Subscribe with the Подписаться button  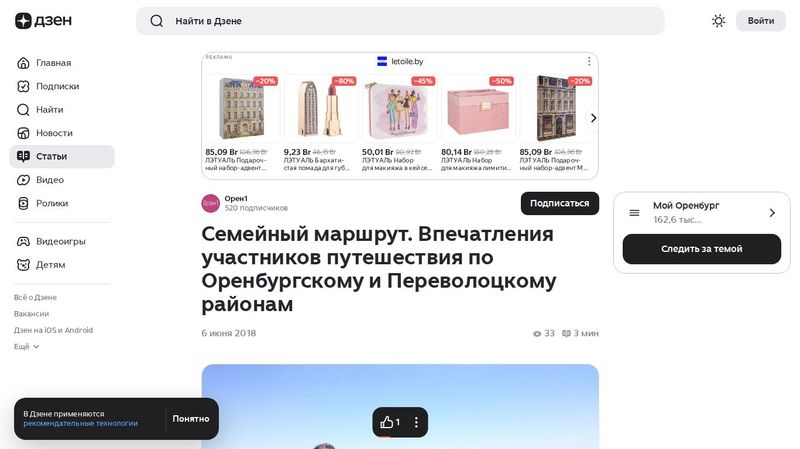(559, 203)
